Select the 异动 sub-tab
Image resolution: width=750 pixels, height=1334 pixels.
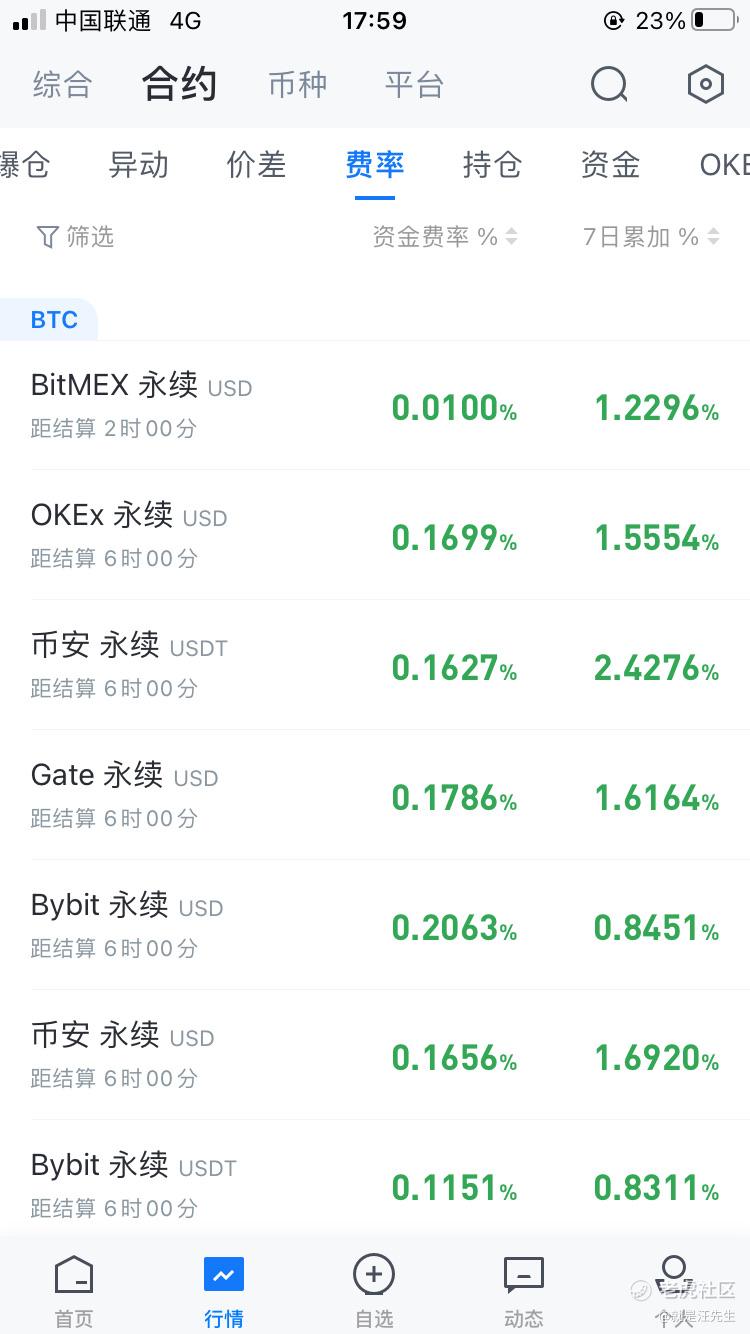click(x=138, y=165)
